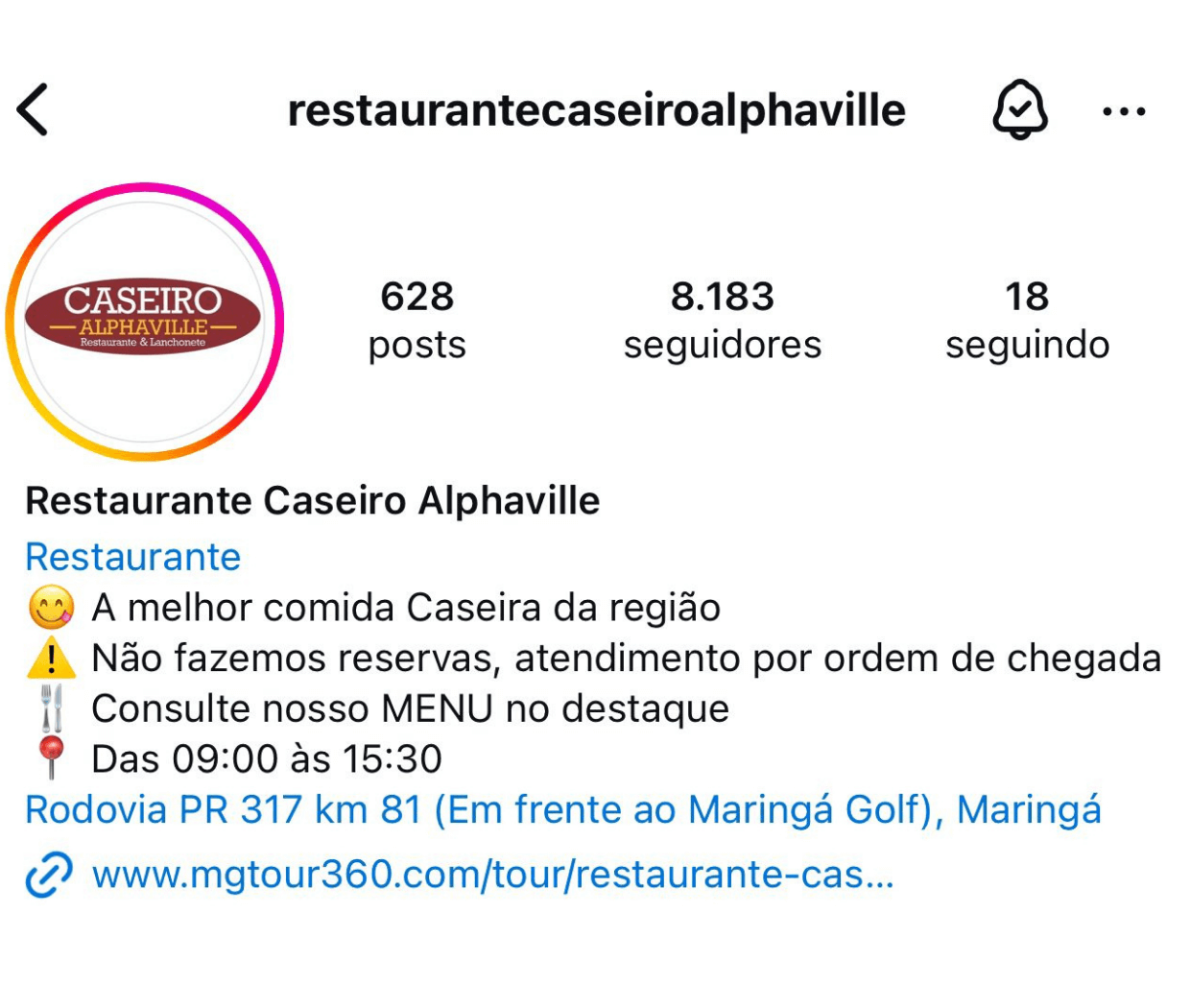
Task: Open the notification bell settings
Action: tap(1019, 110)
